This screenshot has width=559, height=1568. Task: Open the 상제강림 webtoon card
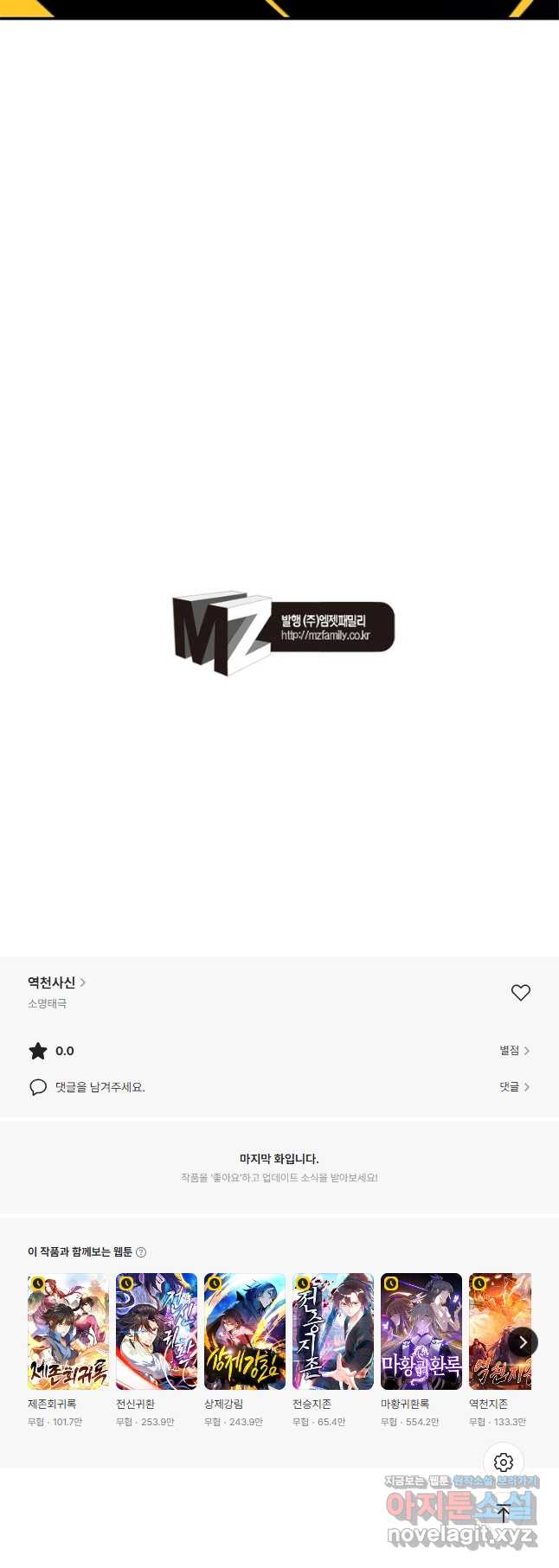(245, 1332)
